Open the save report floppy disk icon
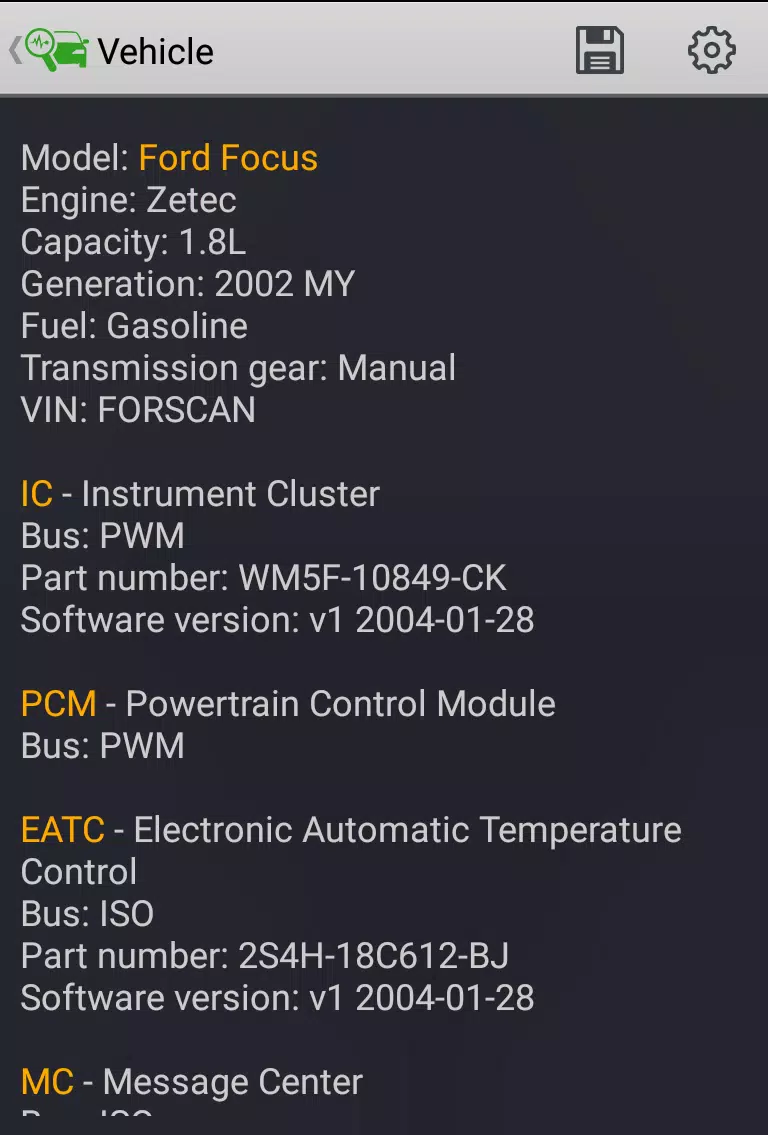768x1135 pixels. [x=600, y=48]
